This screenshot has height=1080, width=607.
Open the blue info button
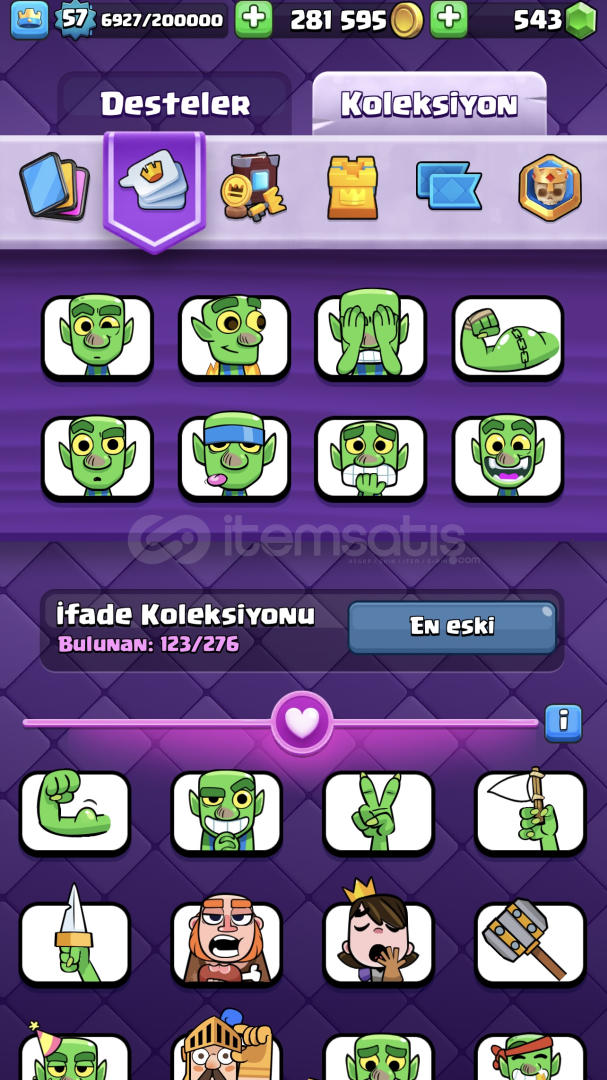(563, 723)
